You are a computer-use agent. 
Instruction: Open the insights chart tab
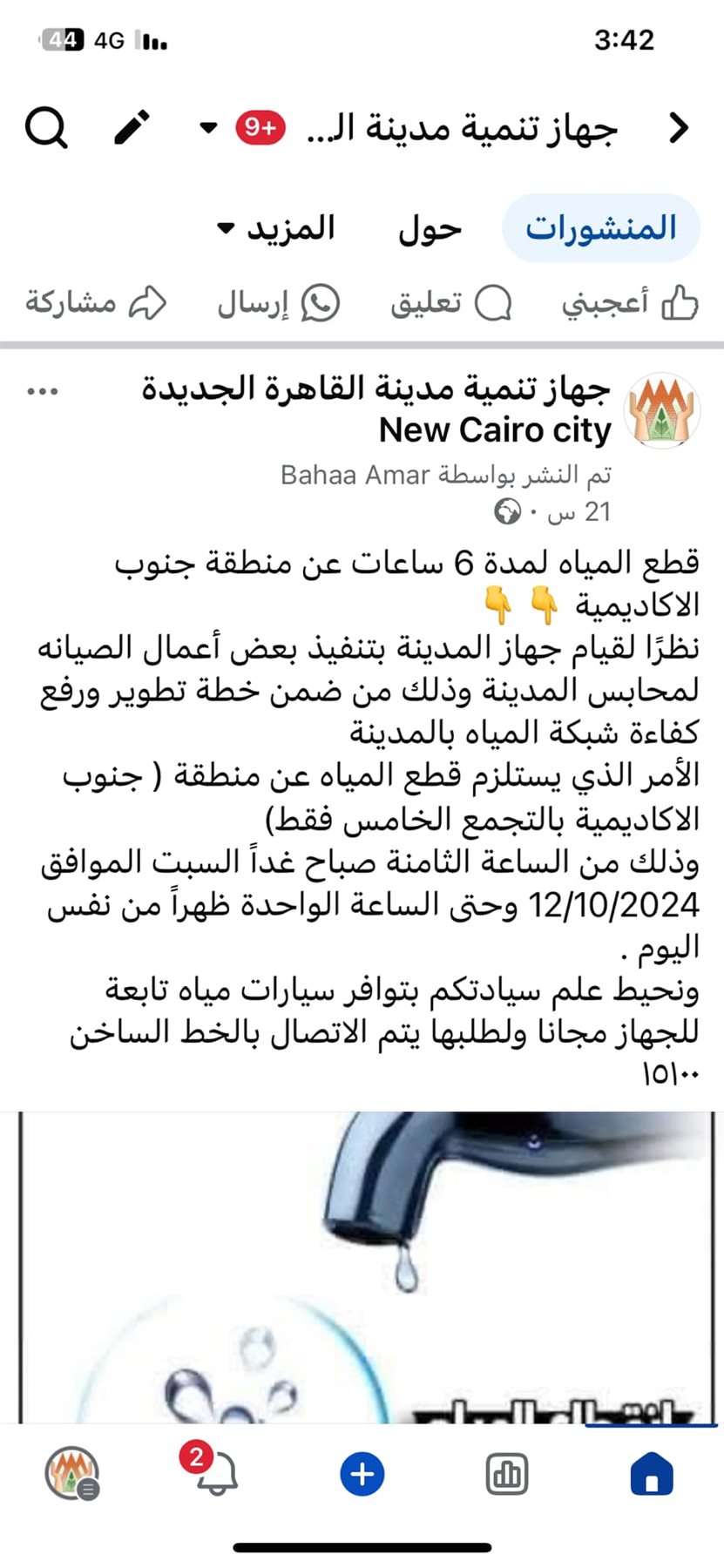click(506, 1474)
